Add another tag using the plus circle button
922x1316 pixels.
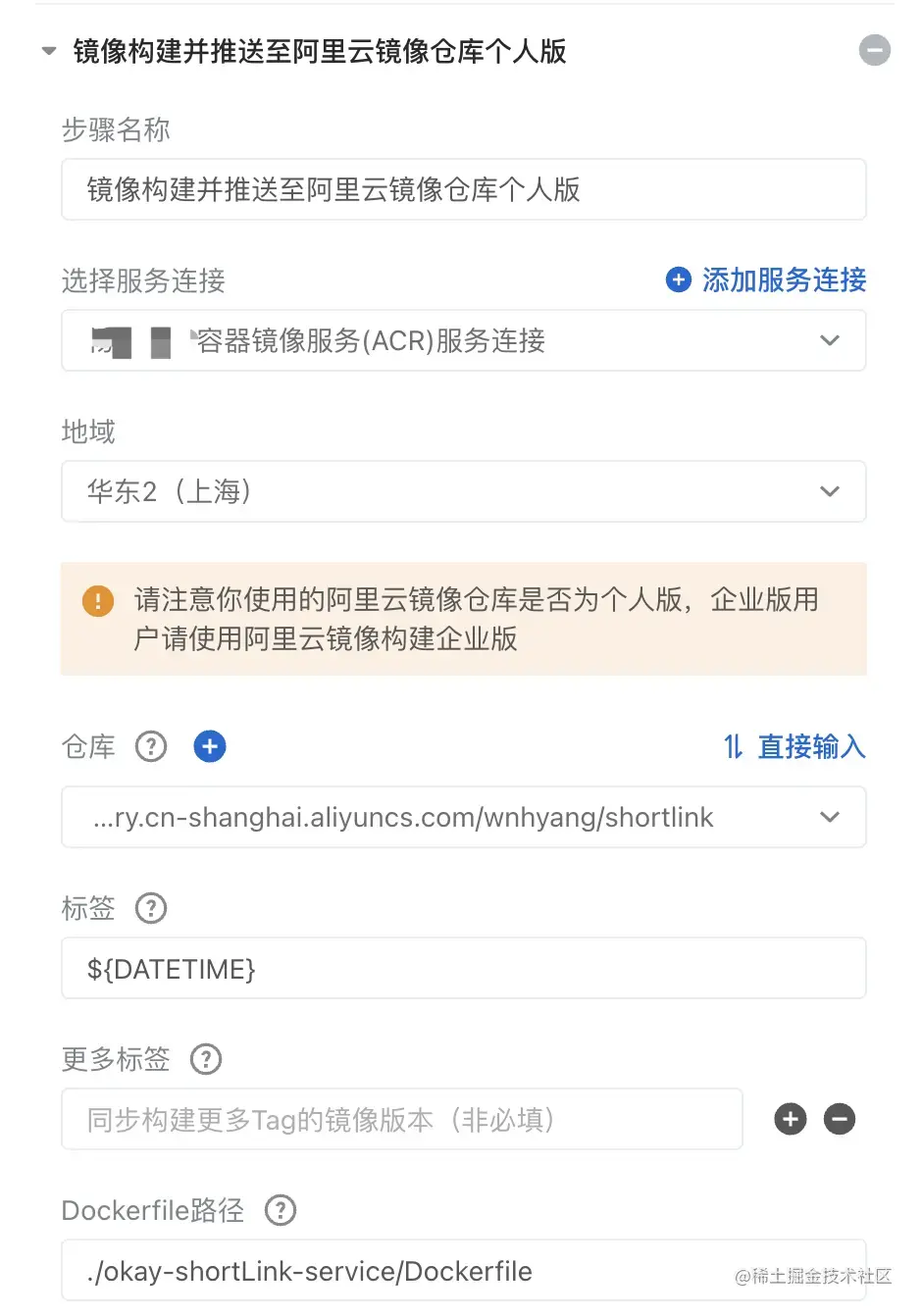click(x=791, y=1119)
